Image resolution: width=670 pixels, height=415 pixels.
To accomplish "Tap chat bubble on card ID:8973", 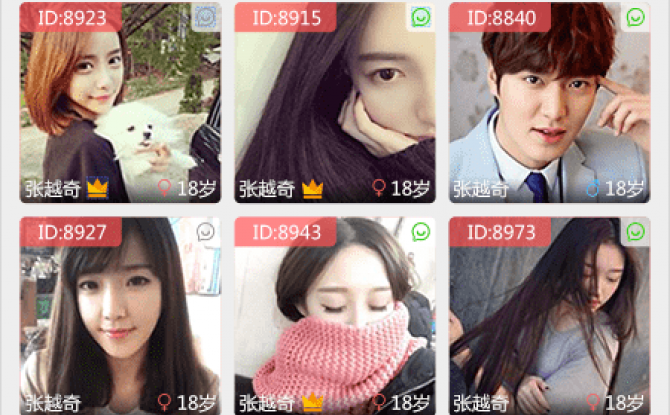I will point(635,232).
